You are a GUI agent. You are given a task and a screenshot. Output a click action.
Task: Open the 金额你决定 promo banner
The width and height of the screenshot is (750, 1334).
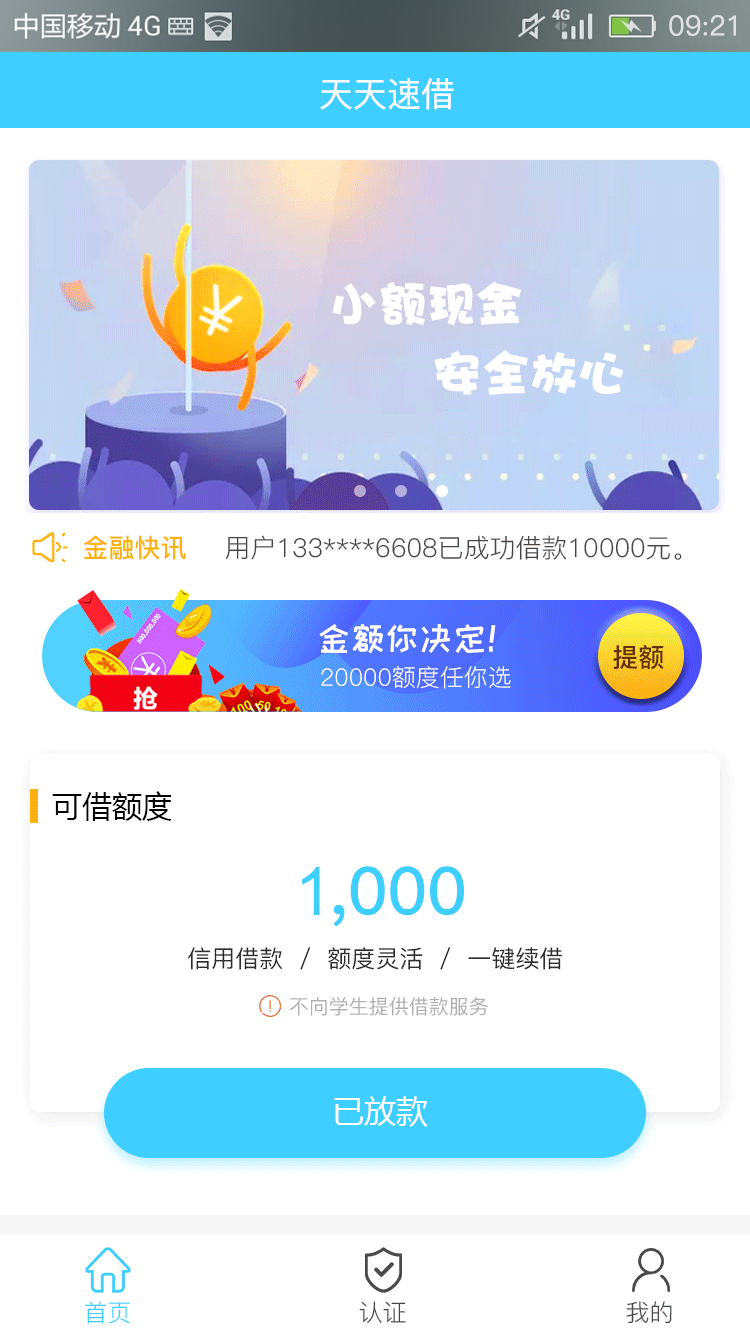click(372, 656)
